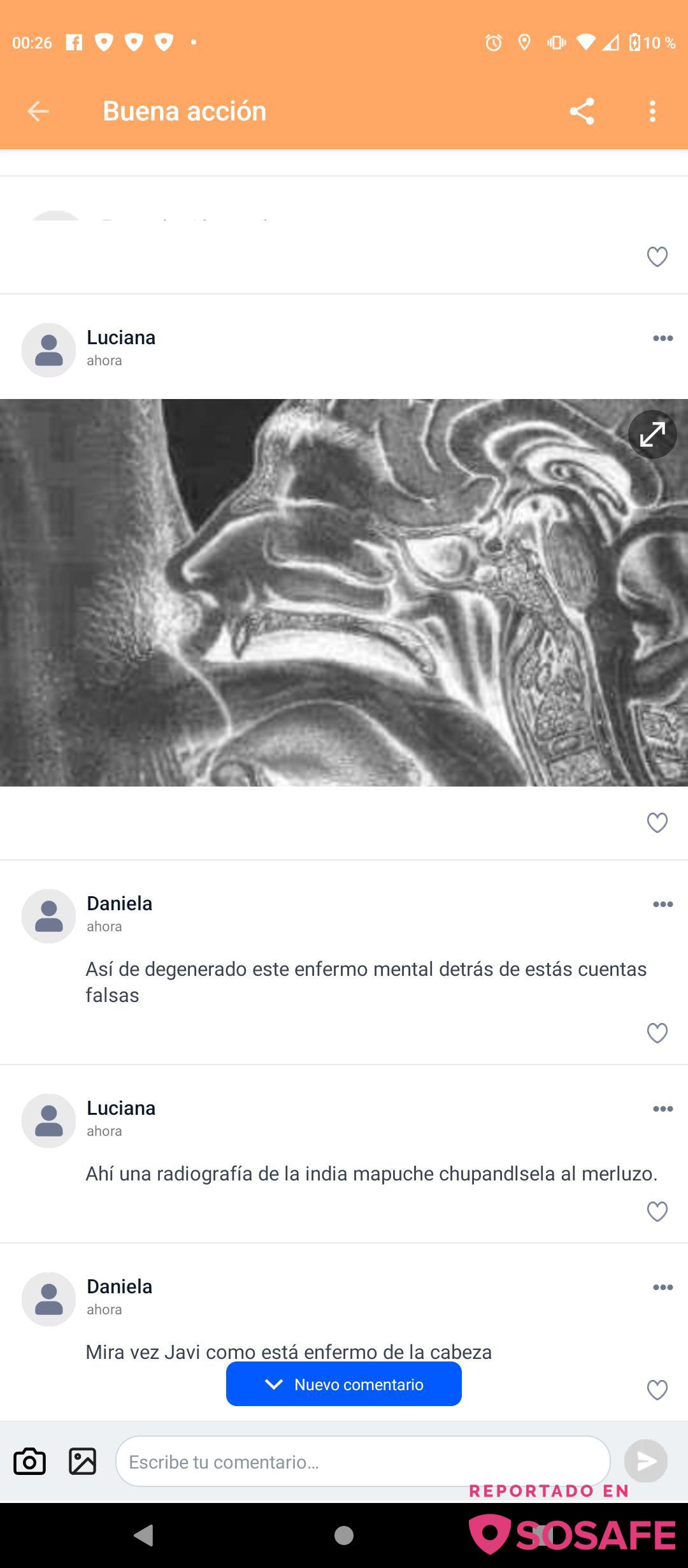Open options for Luciana's image comment
688x1568 pixels.
click(x=663, y=338)
